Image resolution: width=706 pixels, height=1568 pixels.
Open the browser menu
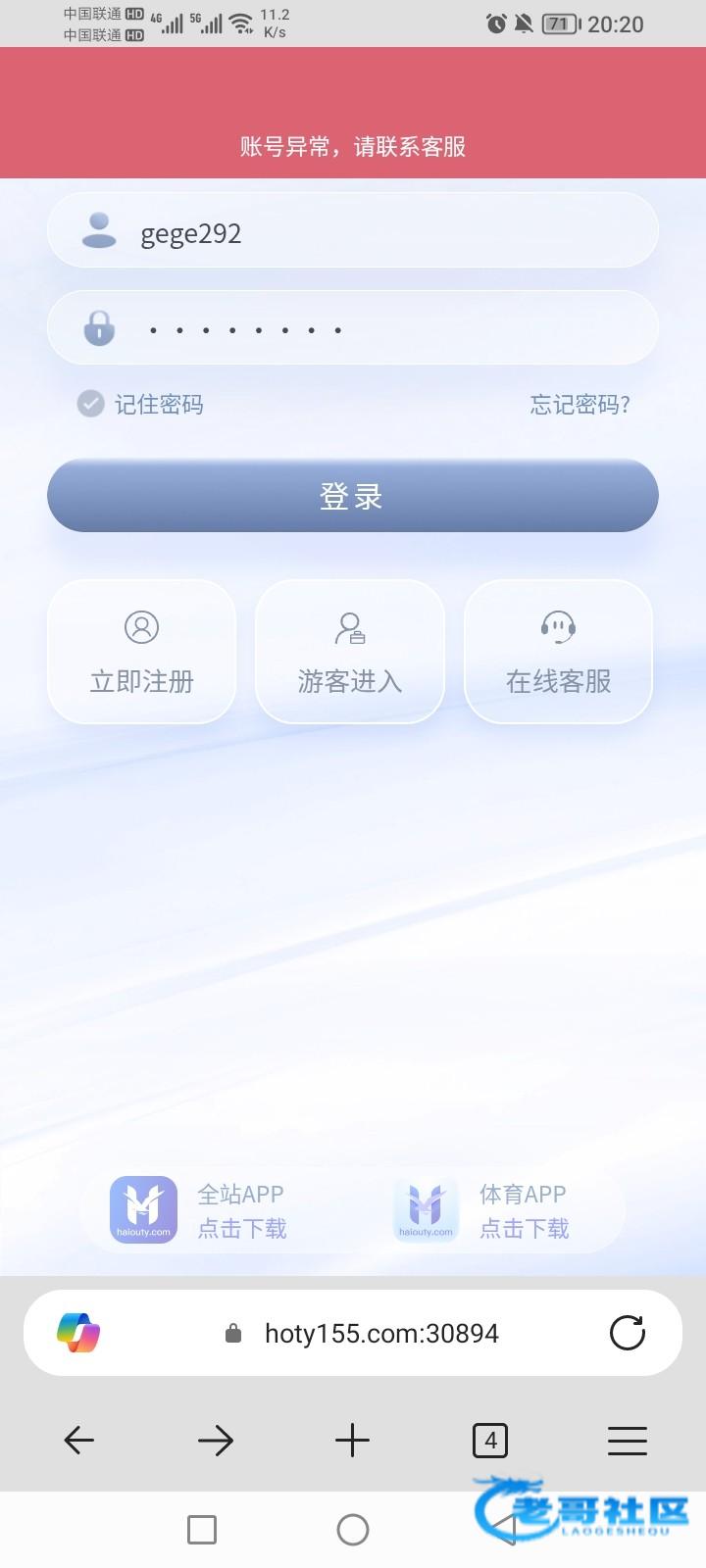(x=627, y=1440)
